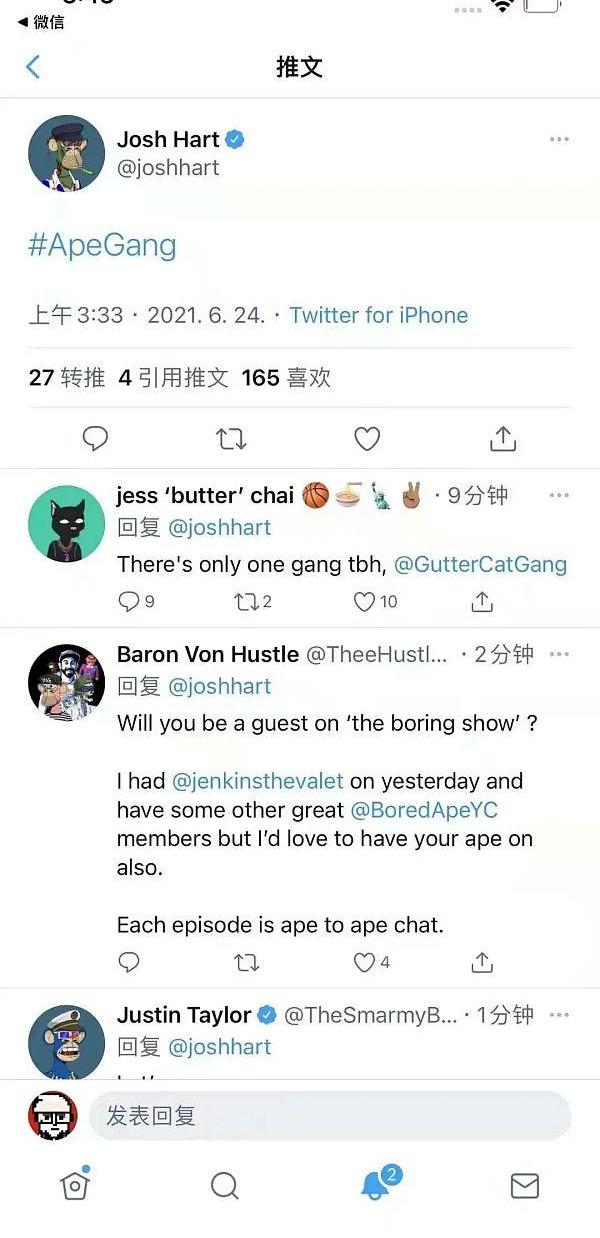Switch to the Search tab
The height and width of the screenshot is (1238, 600).
click(x=225, y=1186)
